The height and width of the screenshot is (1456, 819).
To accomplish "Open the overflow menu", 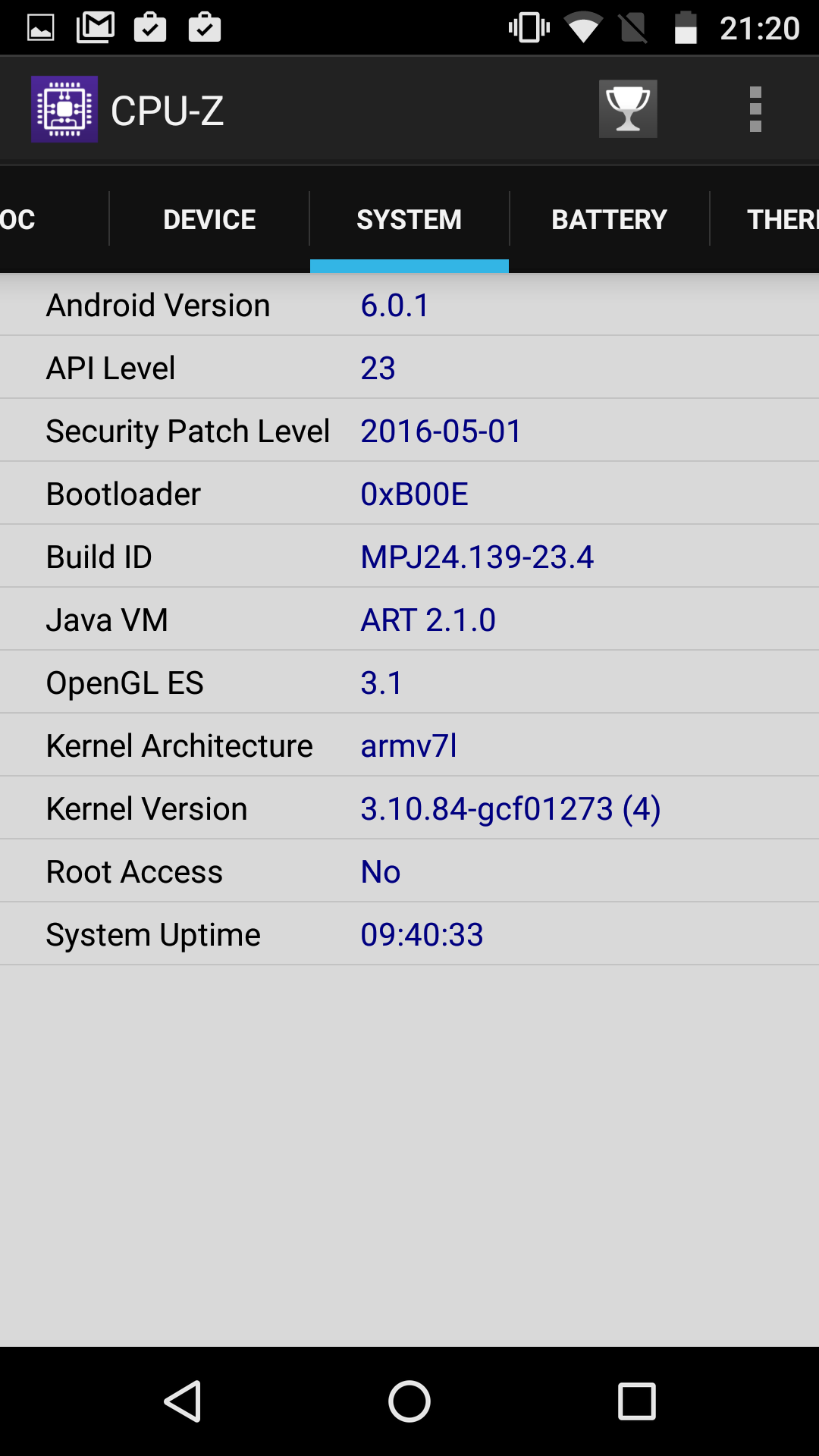I will tap(755, 109).
